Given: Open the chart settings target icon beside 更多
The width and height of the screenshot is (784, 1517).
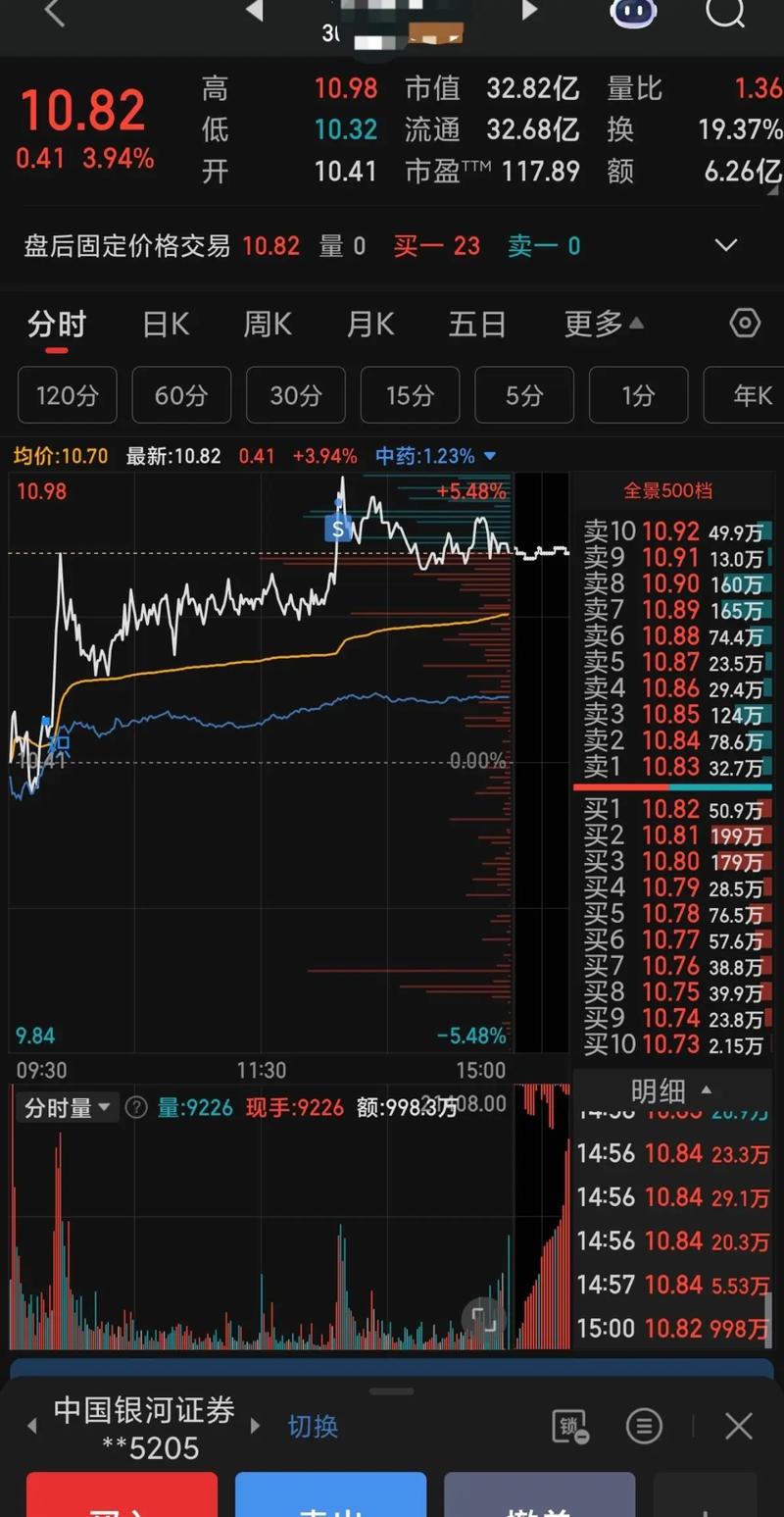Looking at the screenshot, I should point(745,323).
